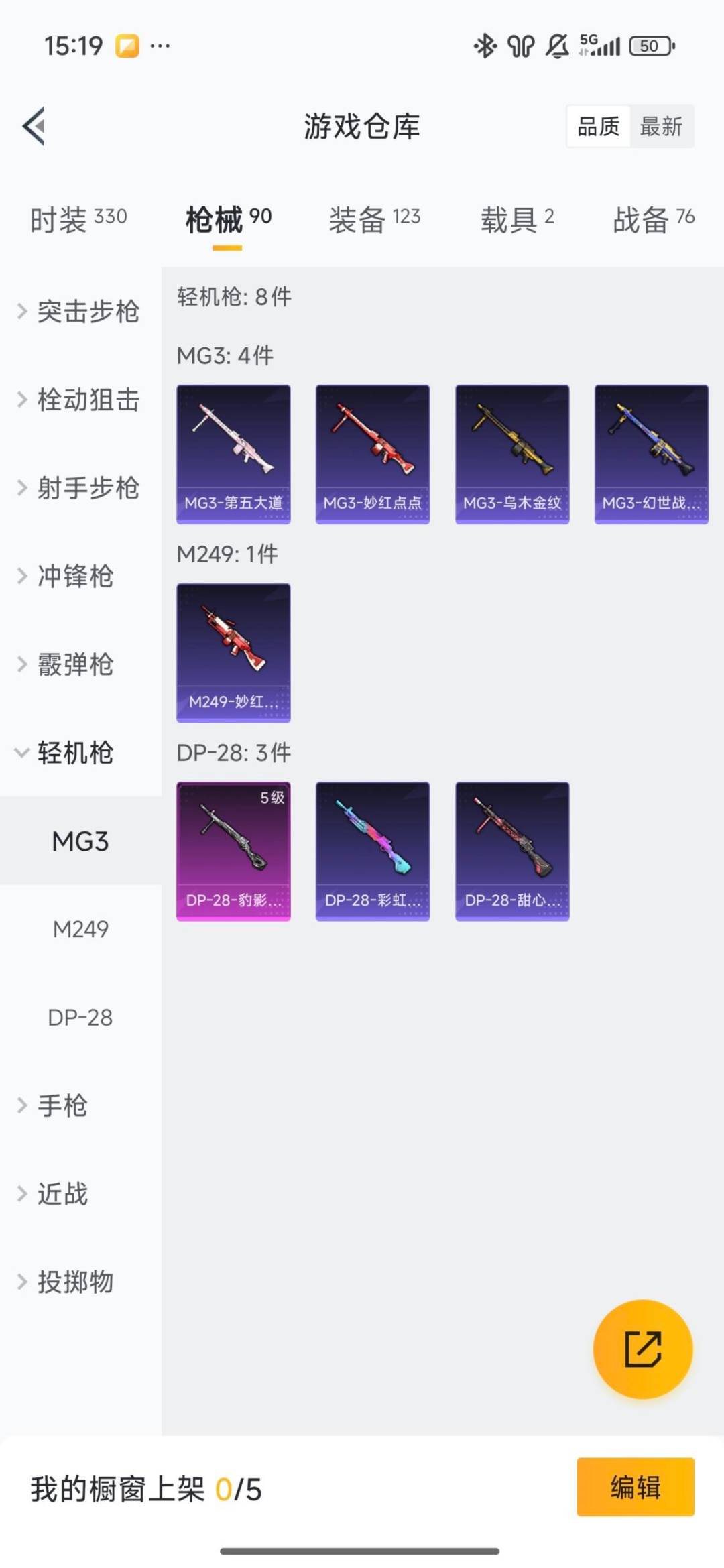Switch sorting to 最新
The height and width of the screenshot is (1568, 724).
pos(661,127)
